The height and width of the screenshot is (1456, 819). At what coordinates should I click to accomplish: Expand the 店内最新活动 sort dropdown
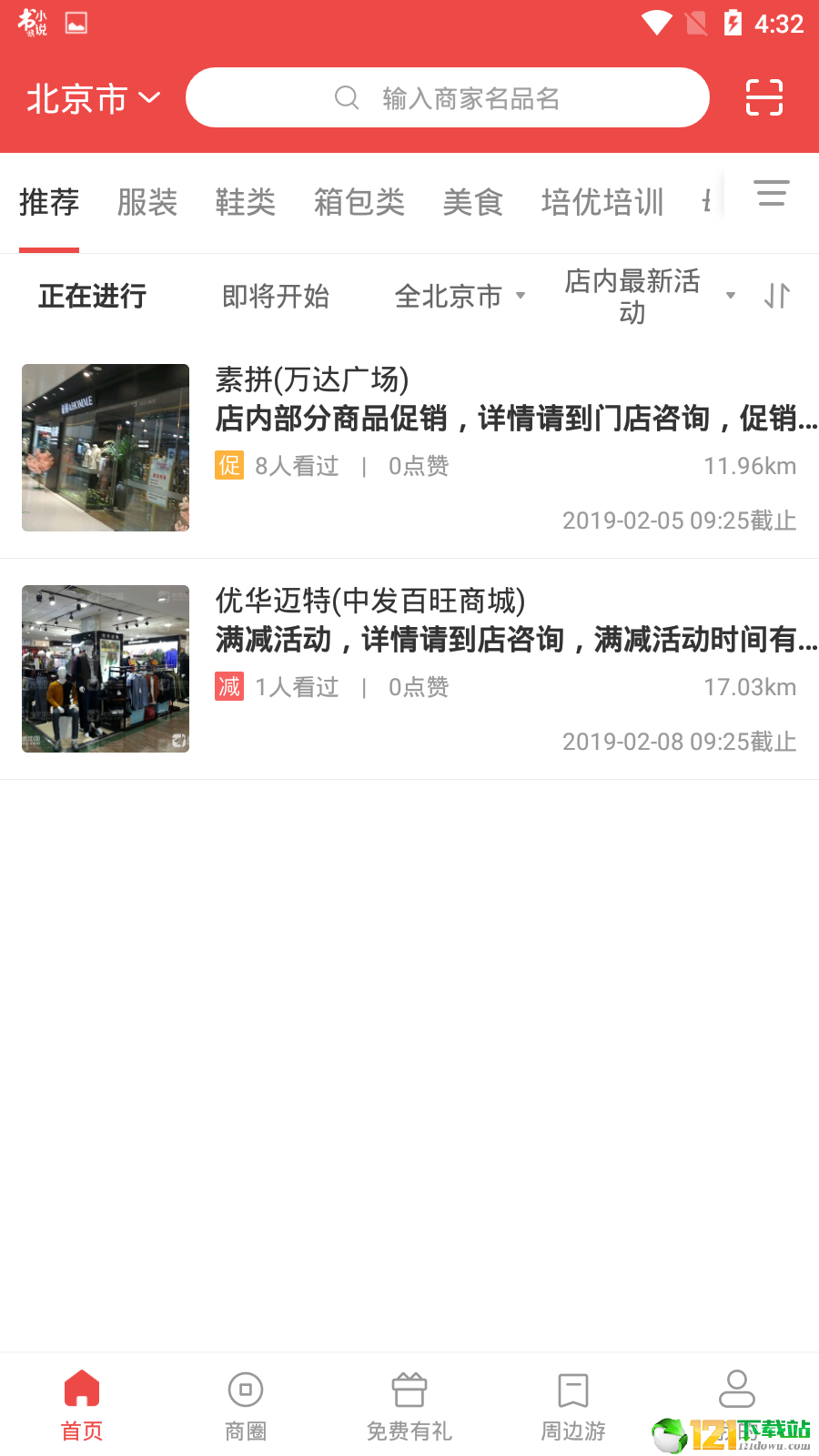click(650, 296)
